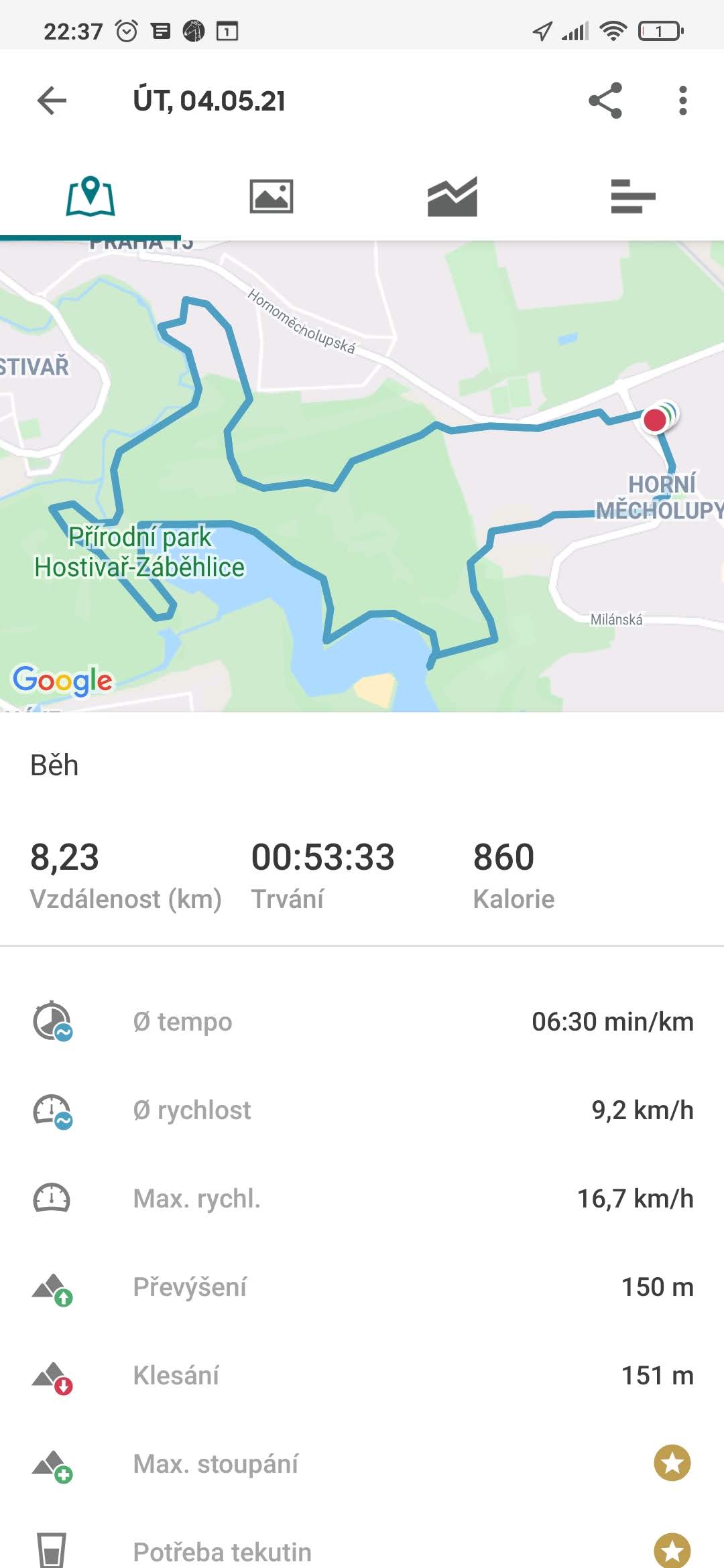Open the charts tab
This screenshot has height=1568, width=724.
452,196
